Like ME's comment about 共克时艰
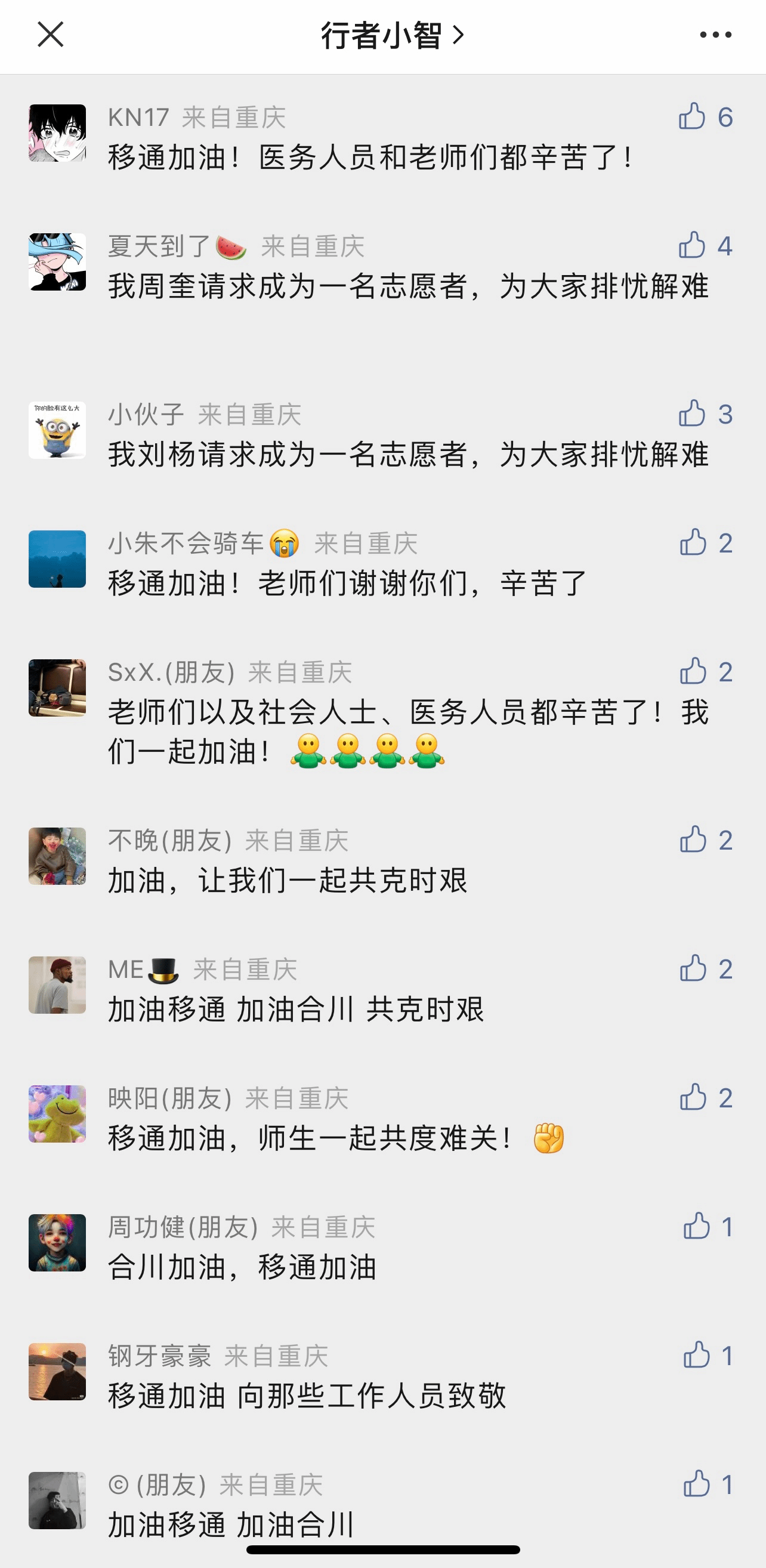 [x=693, y=968]
